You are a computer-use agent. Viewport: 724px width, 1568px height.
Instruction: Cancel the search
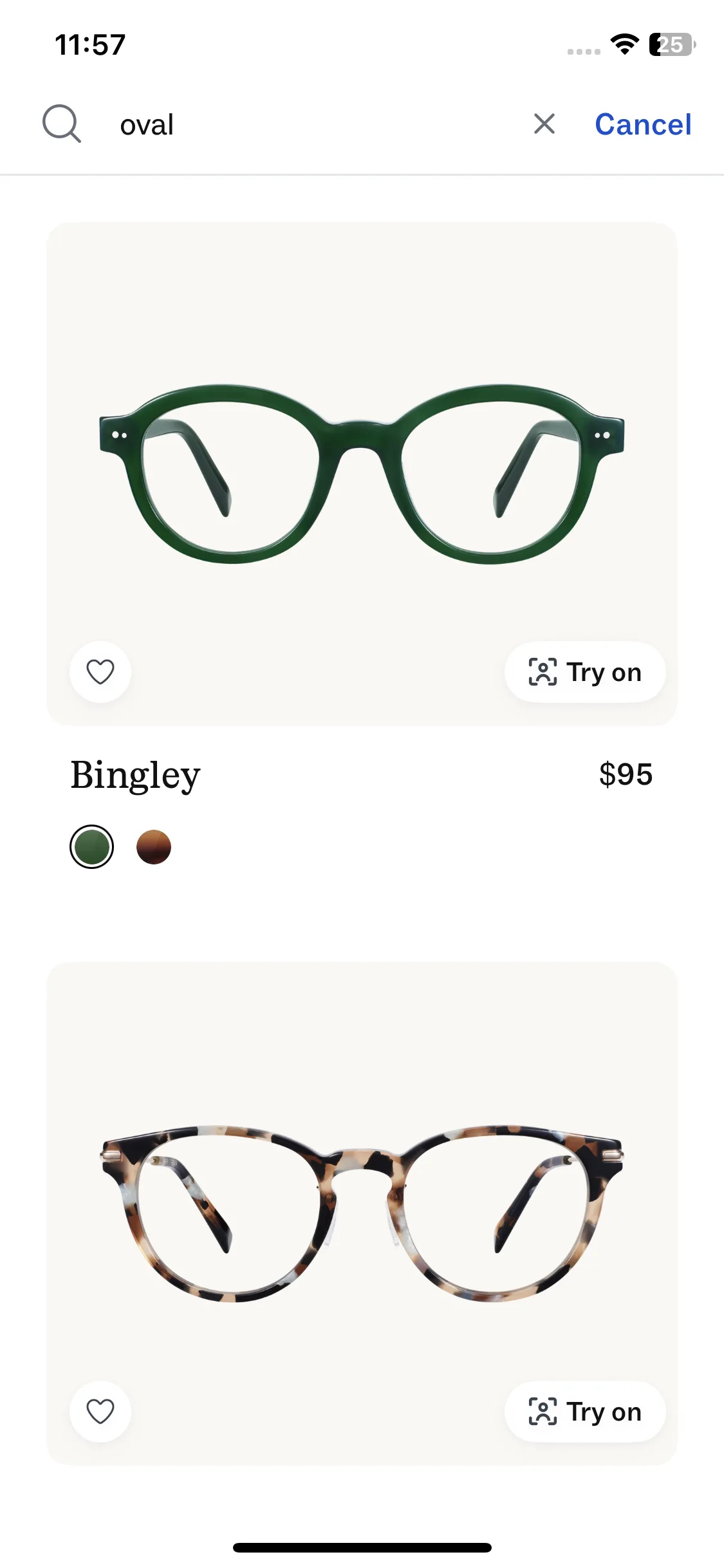coord(643,124)
